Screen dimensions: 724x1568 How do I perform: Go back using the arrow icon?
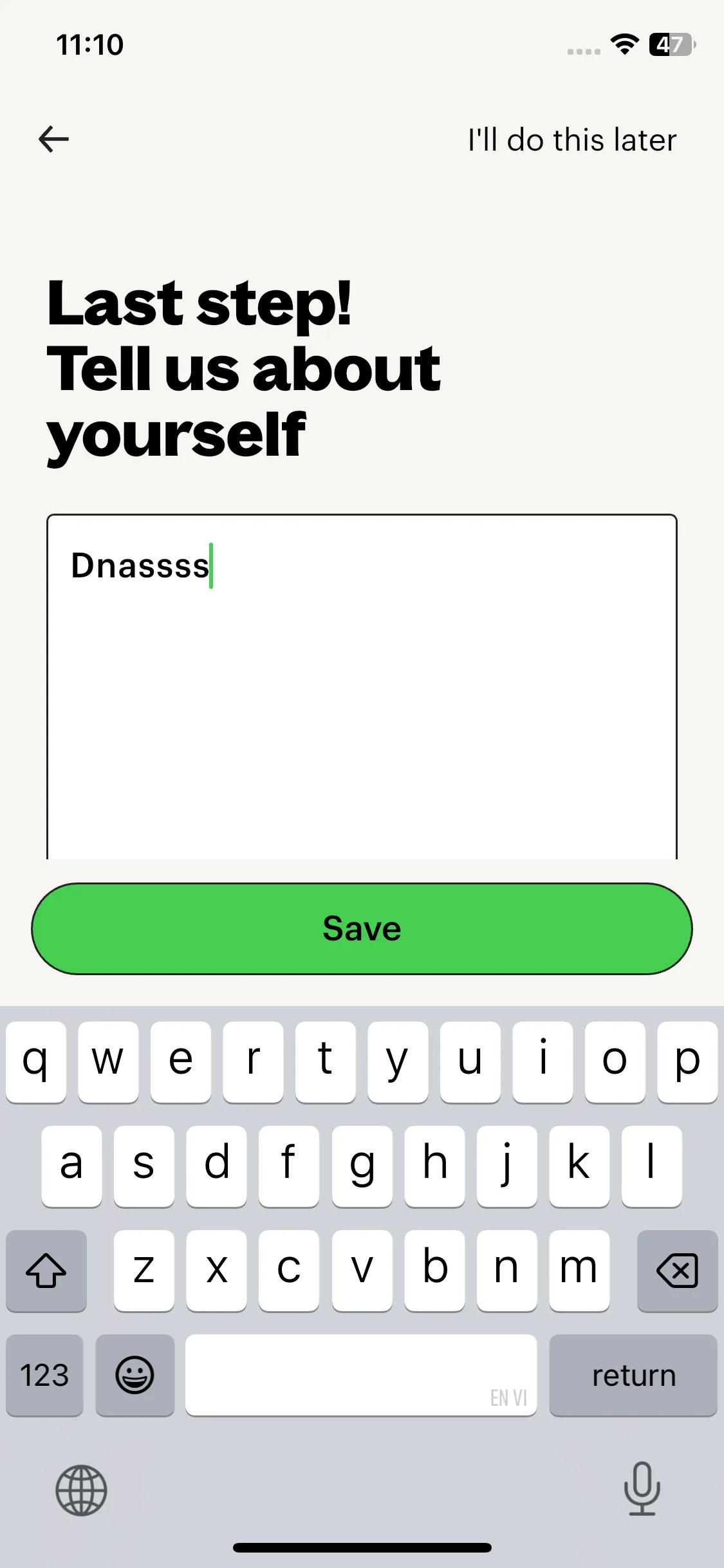53,139
